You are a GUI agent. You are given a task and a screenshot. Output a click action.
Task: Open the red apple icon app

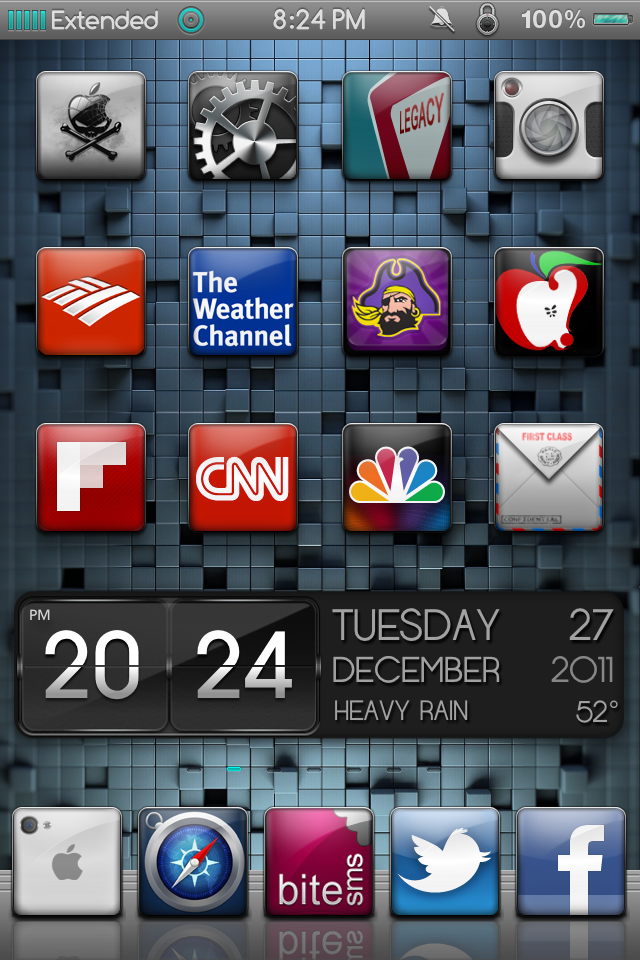(549, 301)
